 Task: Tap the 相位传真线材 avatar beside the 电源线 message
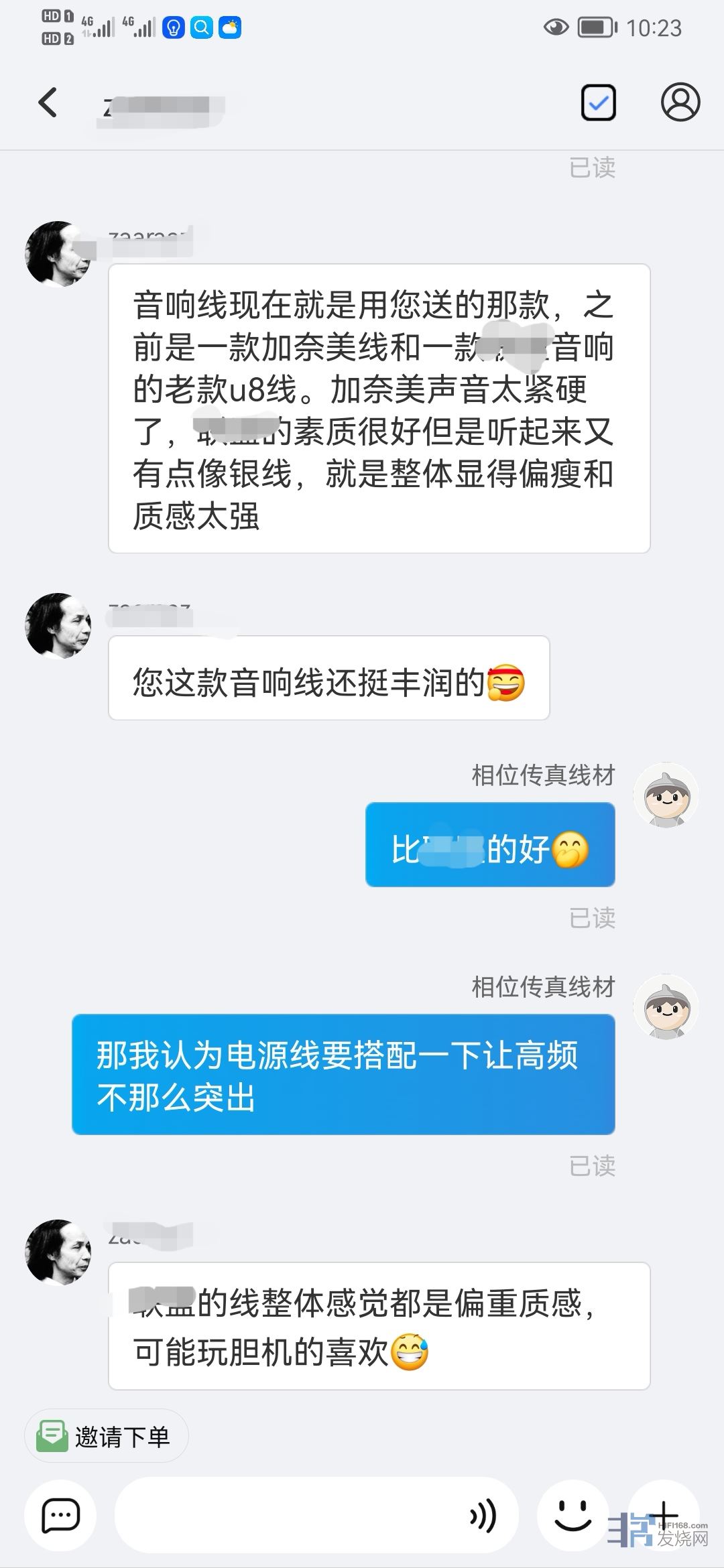[x=666, y=1006]
